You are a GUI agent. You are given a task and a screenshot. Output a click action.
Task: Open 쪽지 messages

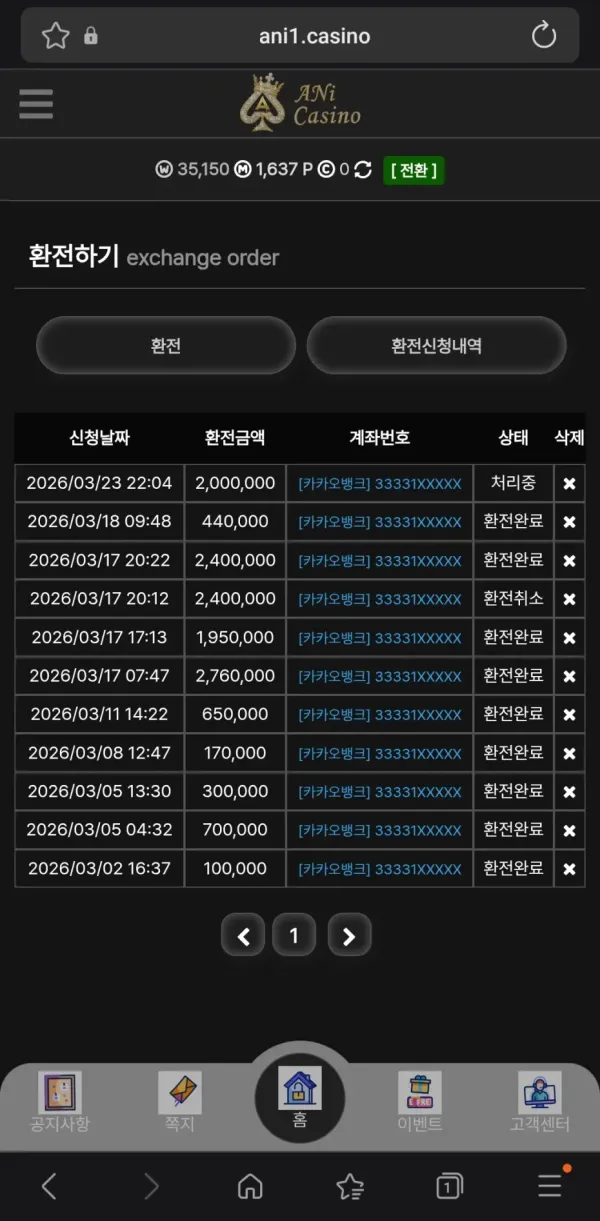pyautogui.click(x=180, y=1102)
